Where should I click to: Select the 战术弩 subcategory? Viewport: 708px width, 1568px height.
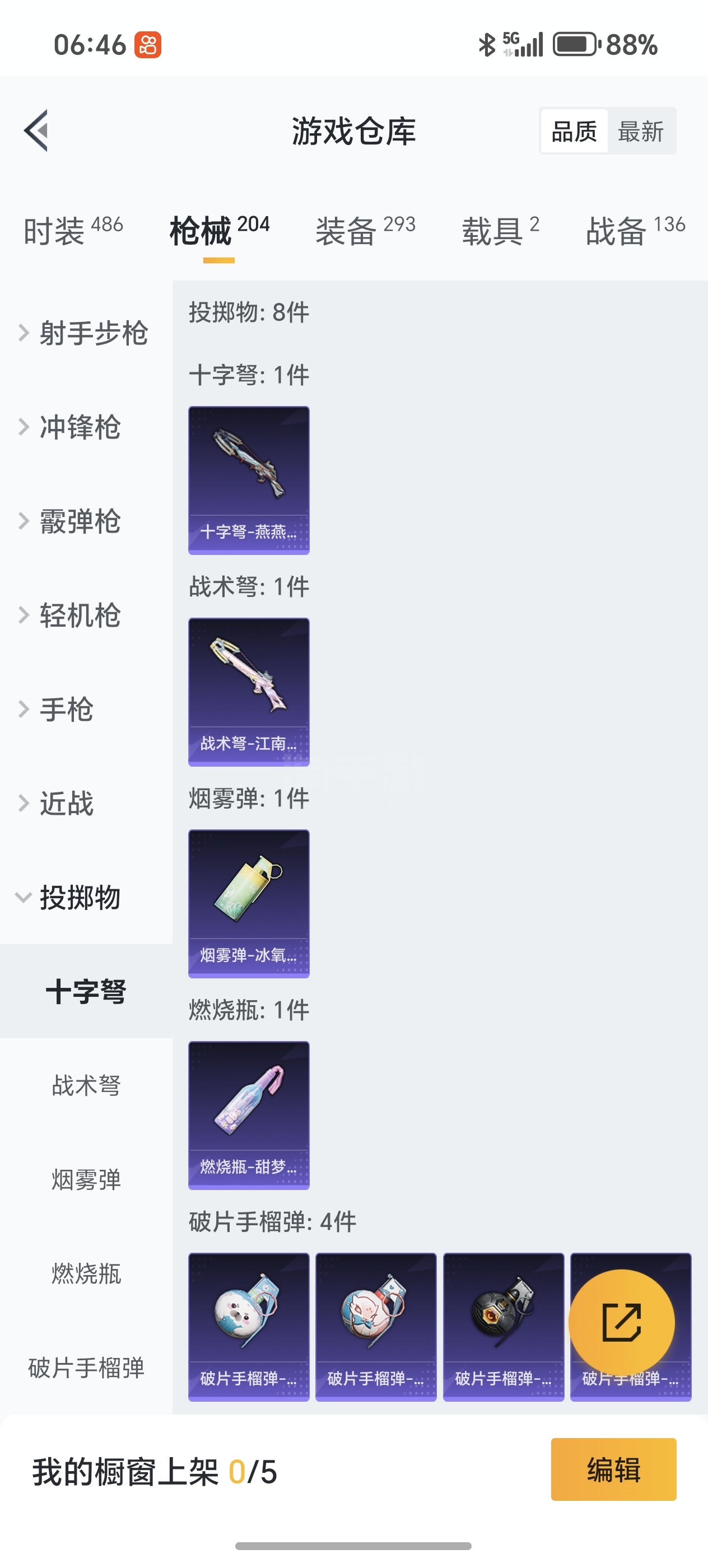[x=86, y=1085]
